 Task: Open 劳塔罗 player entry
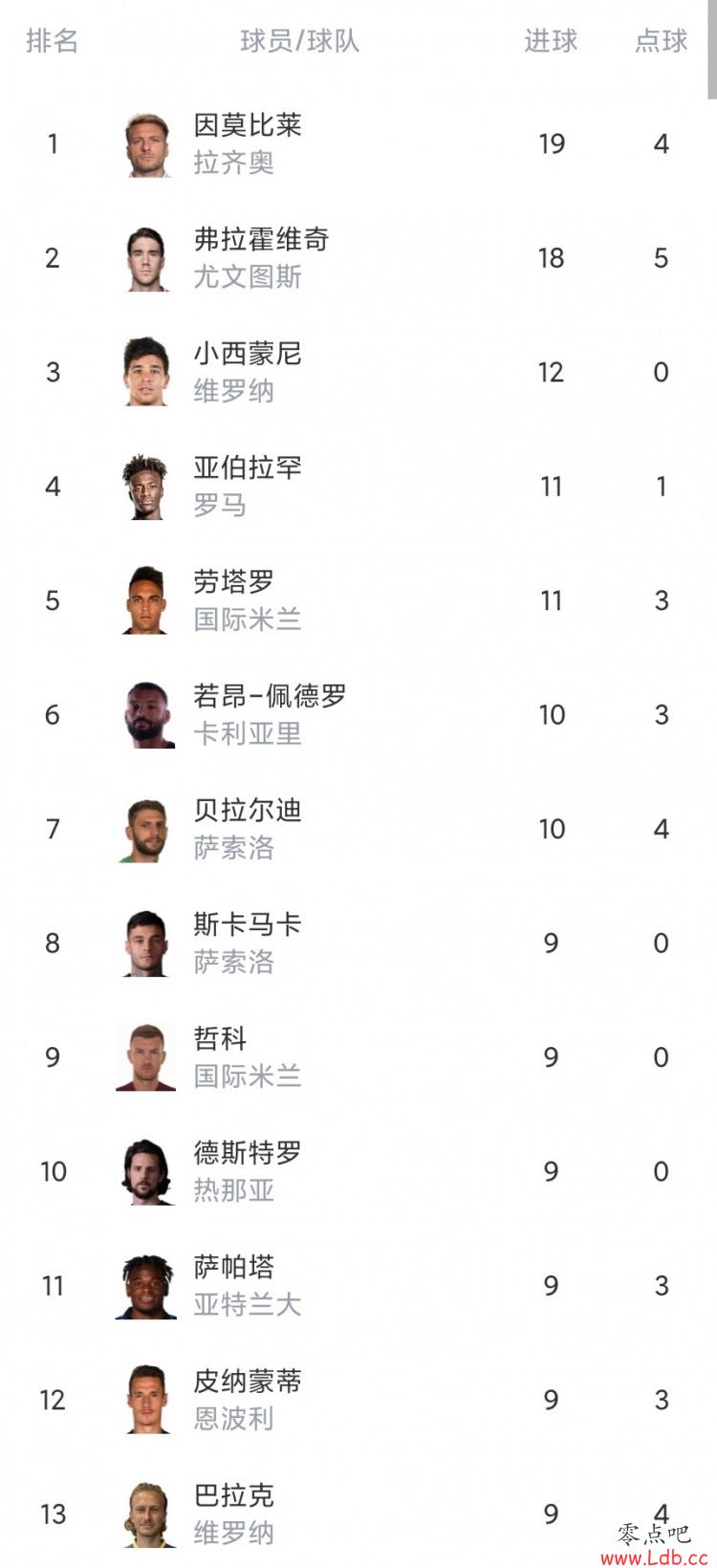coord(358,600)
